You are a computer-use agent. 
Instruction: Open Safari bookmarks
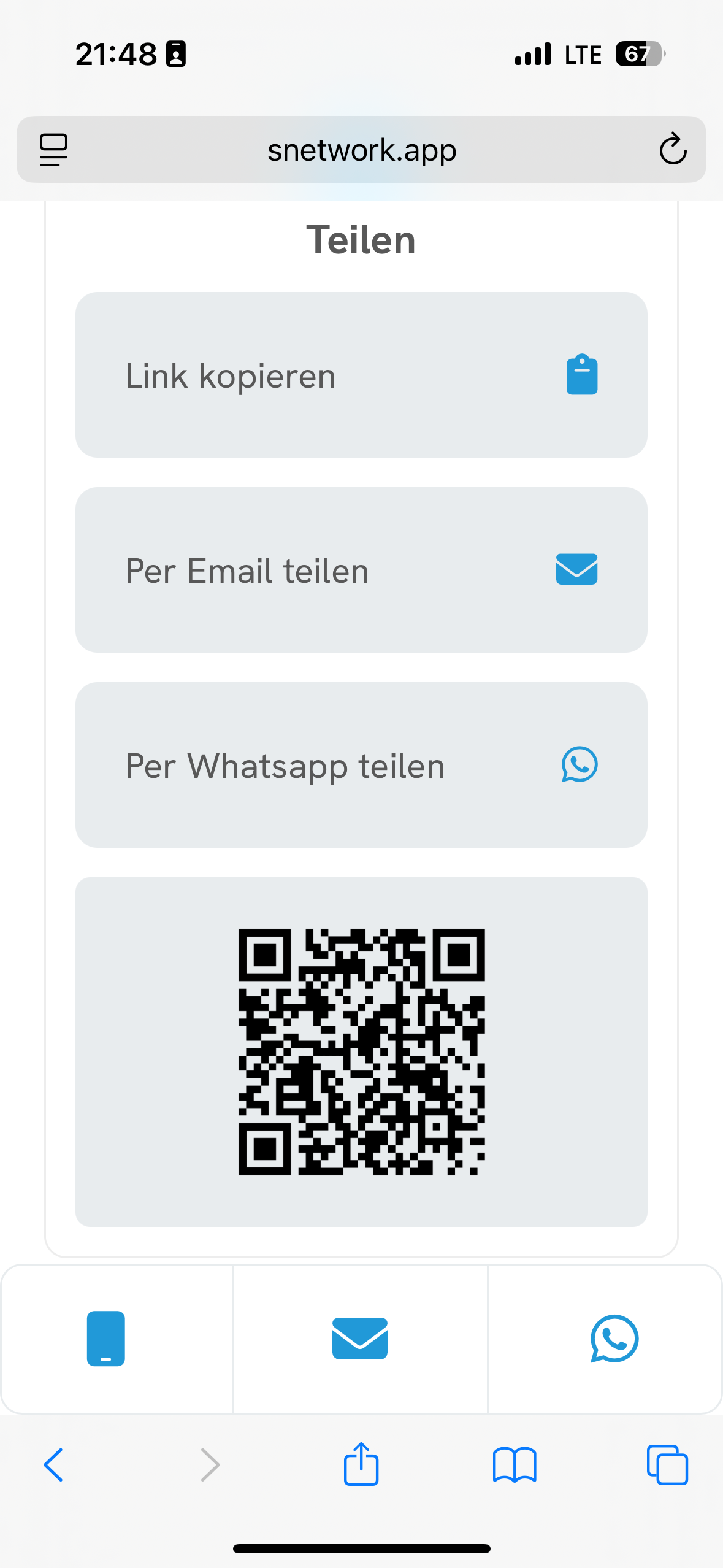point(515,1465)
